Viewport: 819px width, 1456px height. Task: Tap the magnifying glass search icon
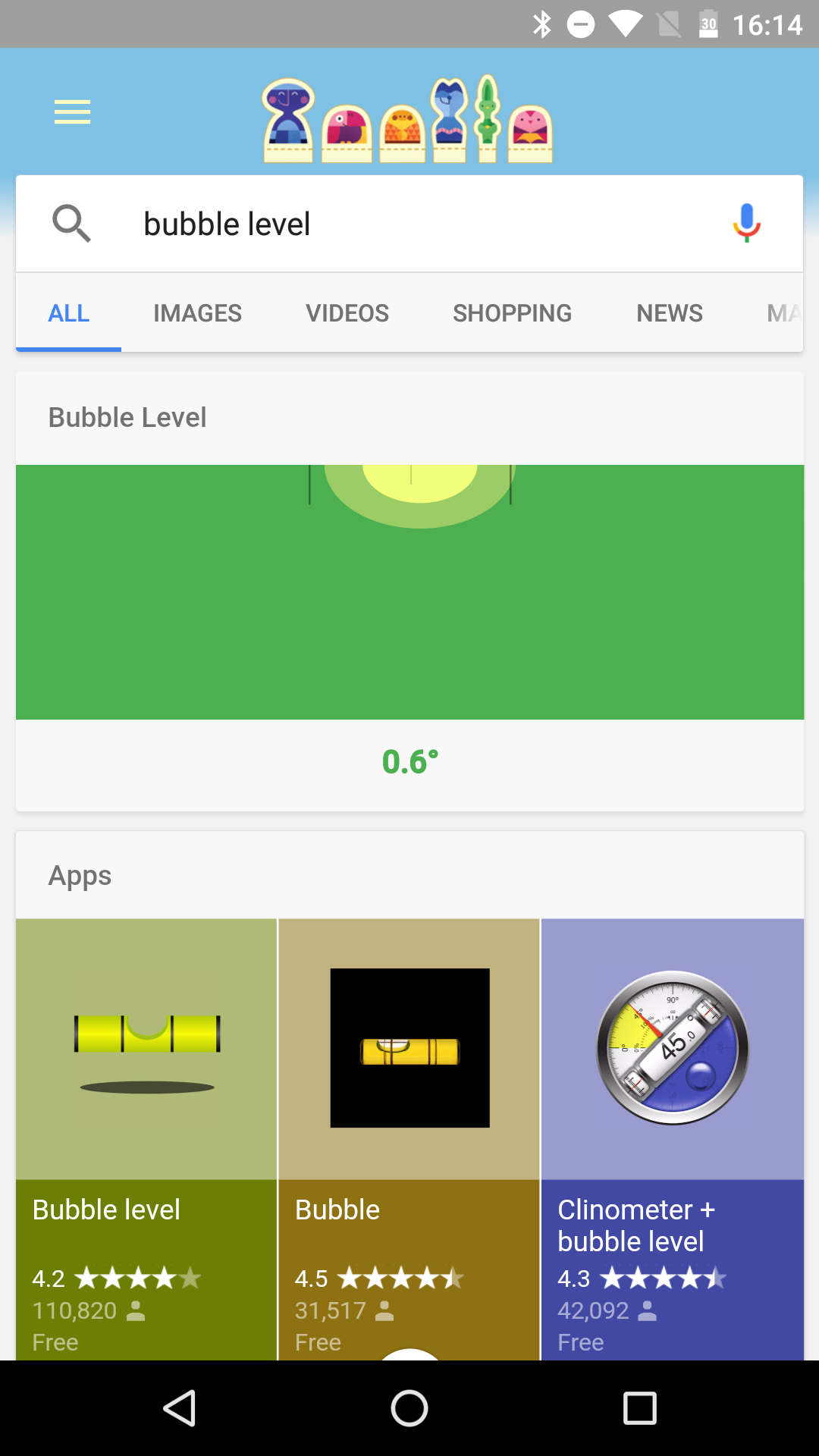[x=72, y=223]
